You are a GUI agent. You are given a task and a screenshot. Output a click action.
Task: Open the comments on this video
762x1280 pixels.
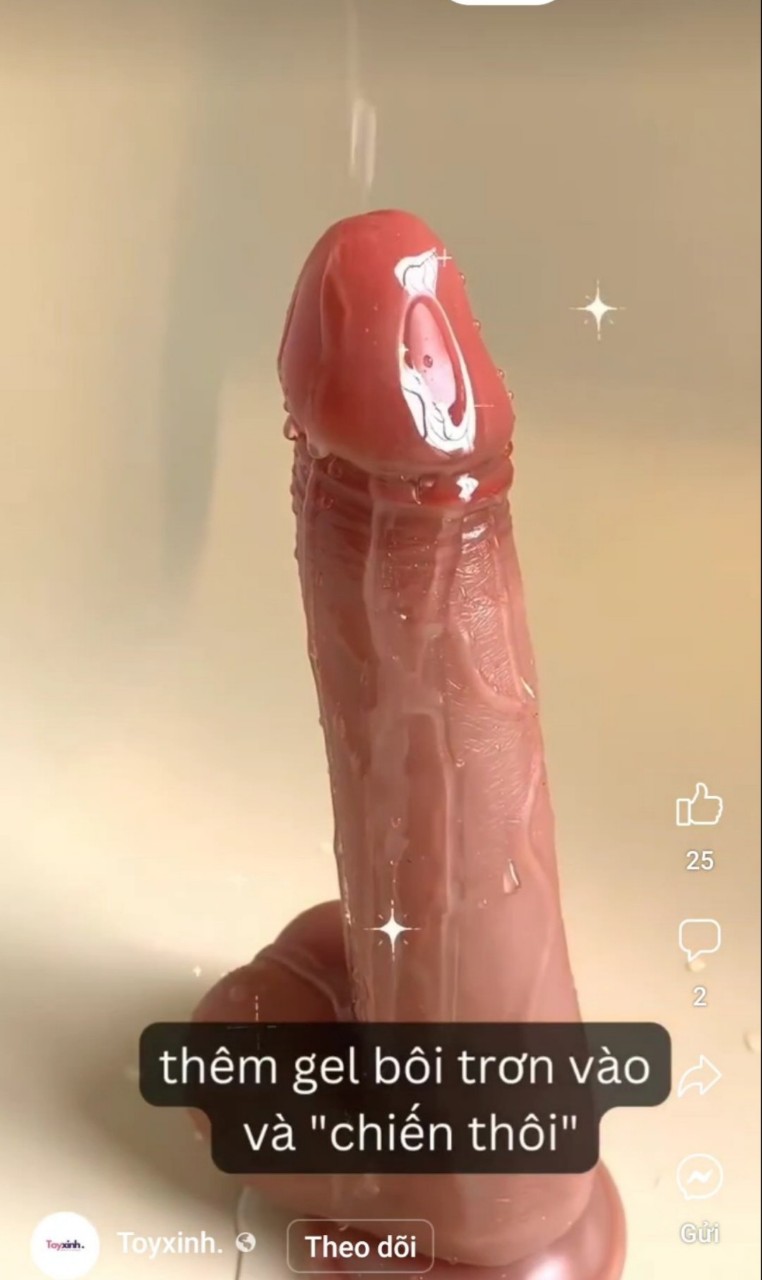pos(699,941)
